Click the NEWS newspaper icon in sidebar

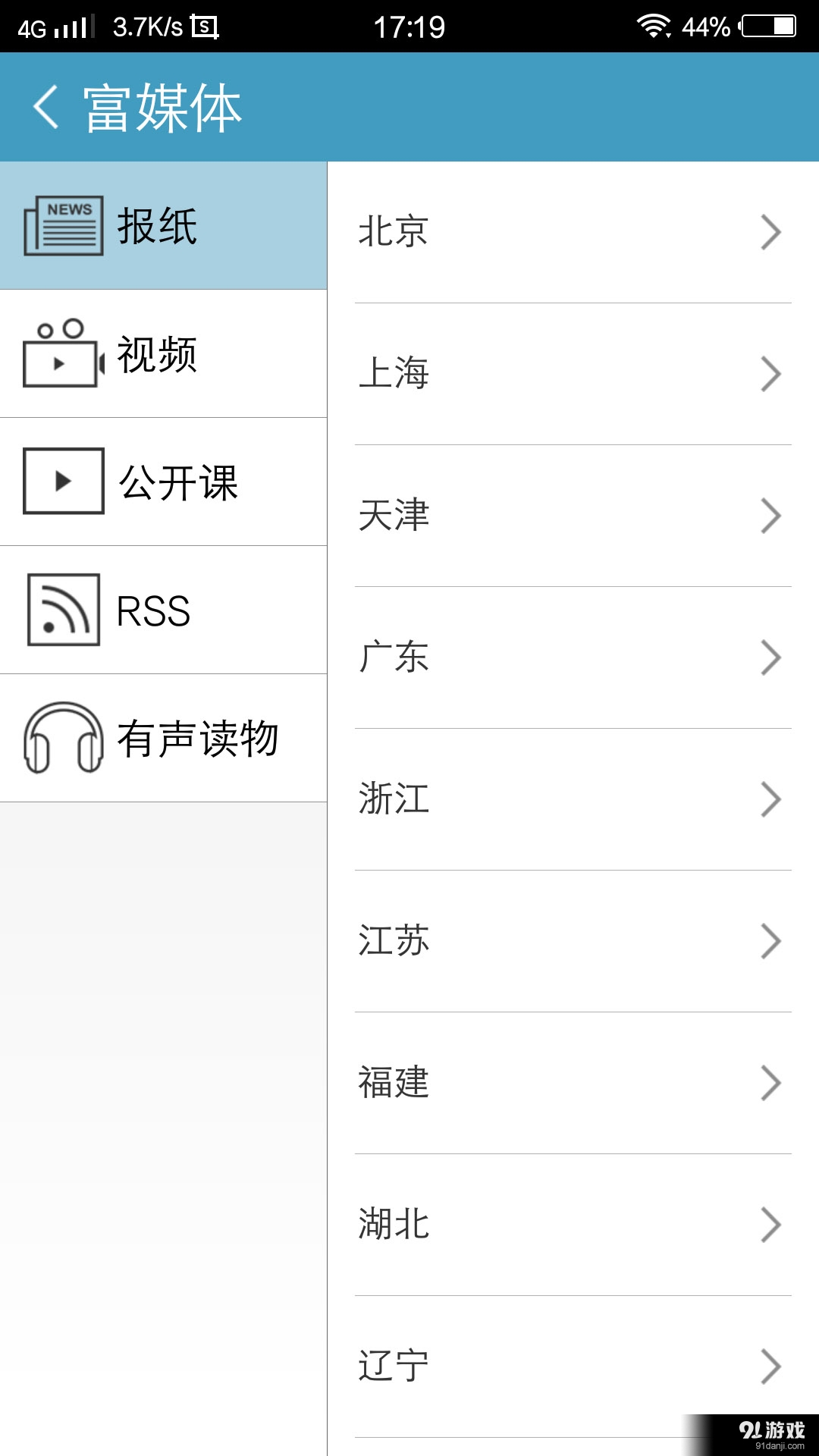coord(62,224)
